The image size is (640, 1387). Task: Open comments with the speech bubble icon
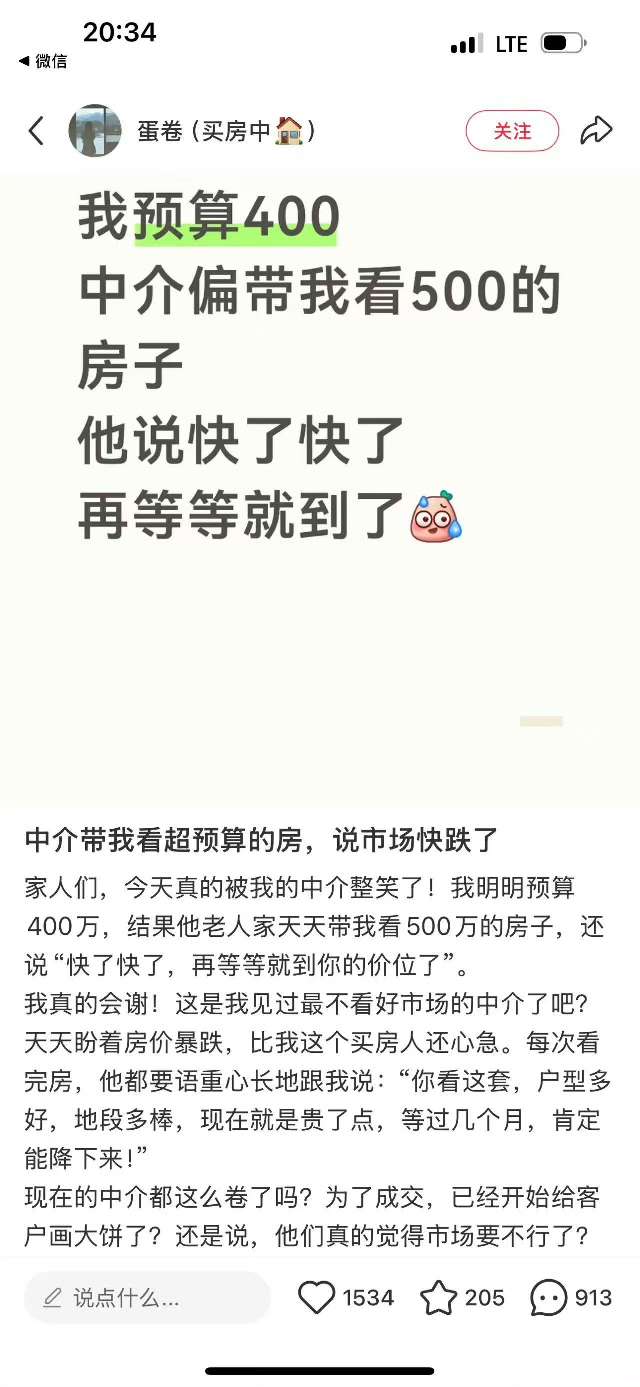(548, 1298)
